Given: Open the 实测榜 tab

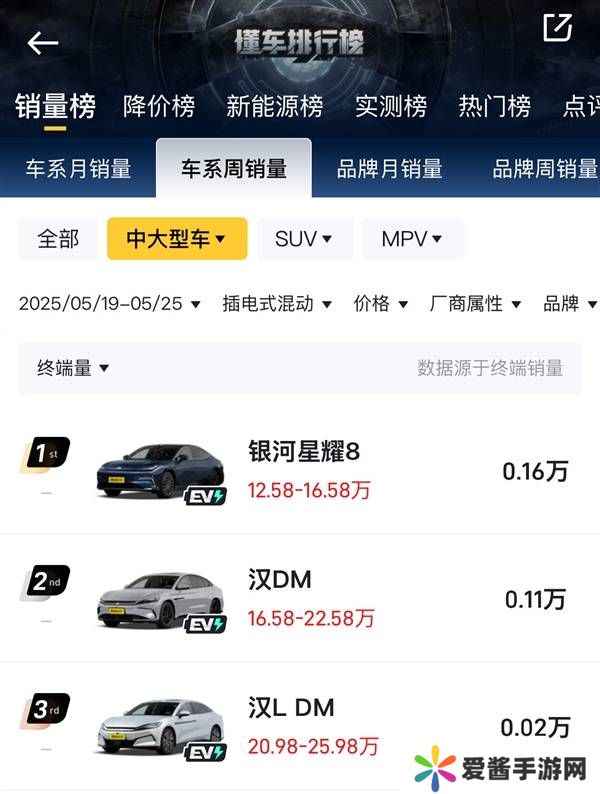Looking at the screenshot, I should 391,106.
